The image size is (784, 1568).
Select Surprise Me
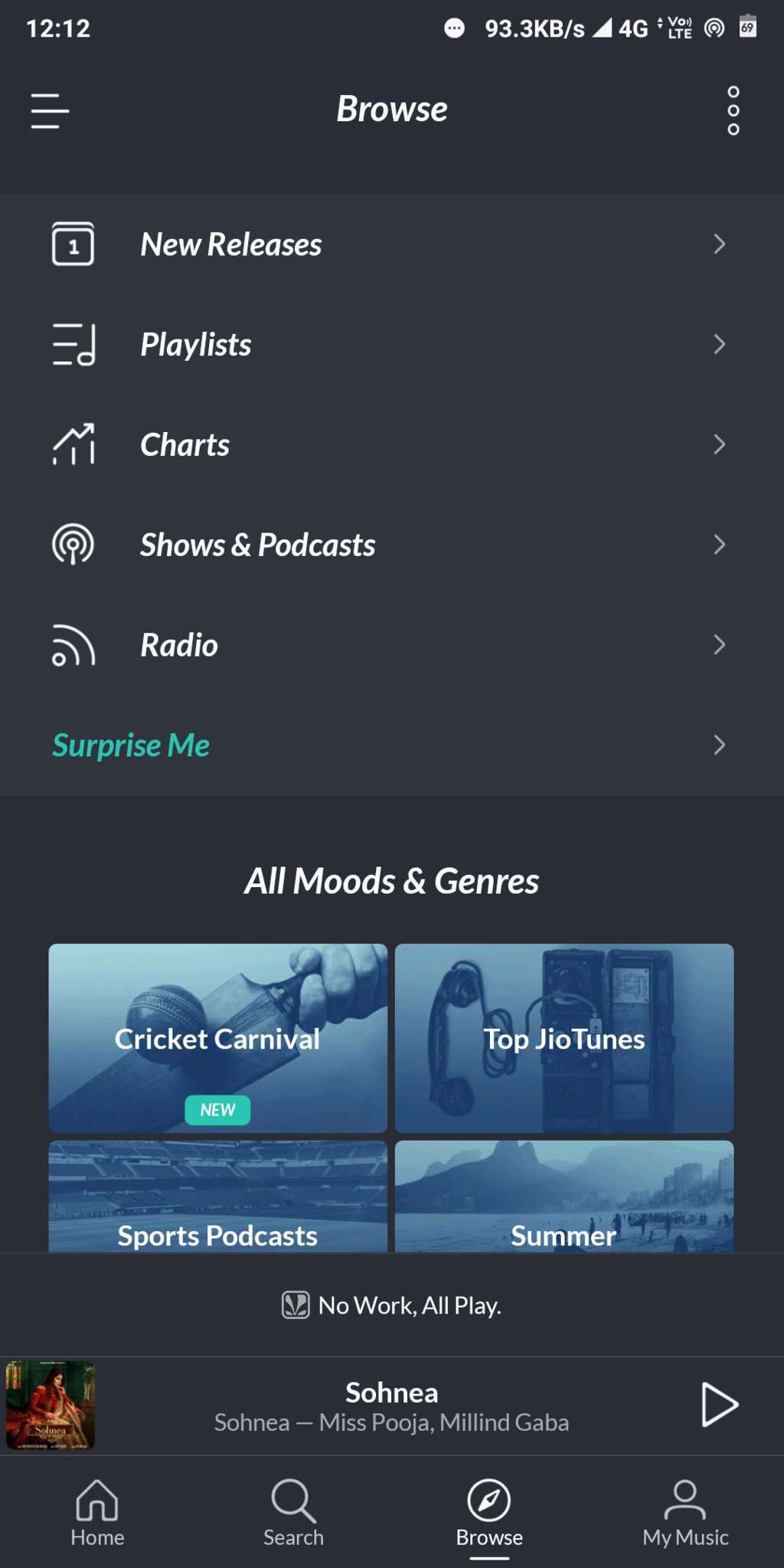click(x=390, y=745)
